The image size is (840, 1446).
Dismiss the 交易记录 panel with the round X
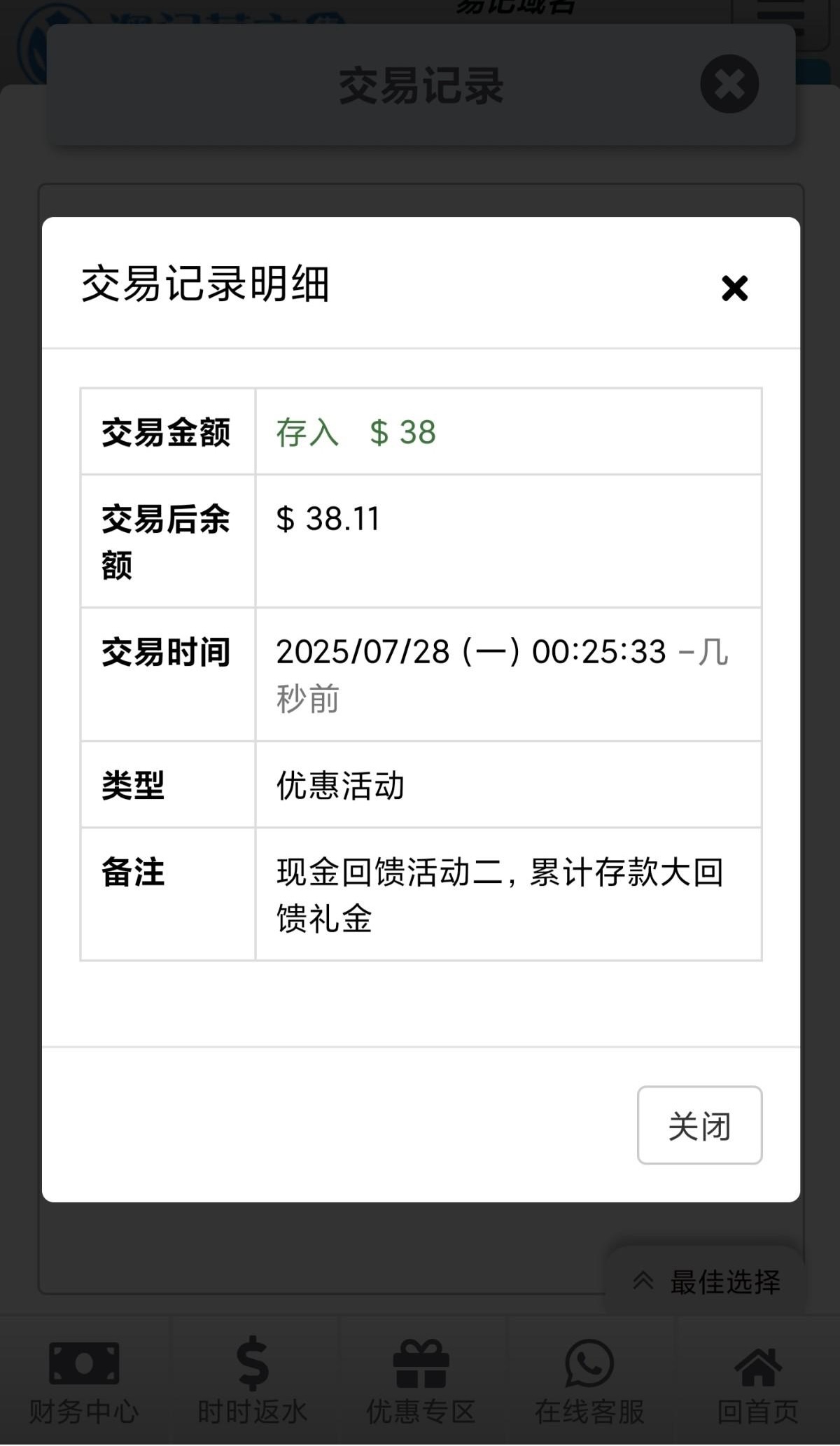pyautogui.click(x=729, y=84)
